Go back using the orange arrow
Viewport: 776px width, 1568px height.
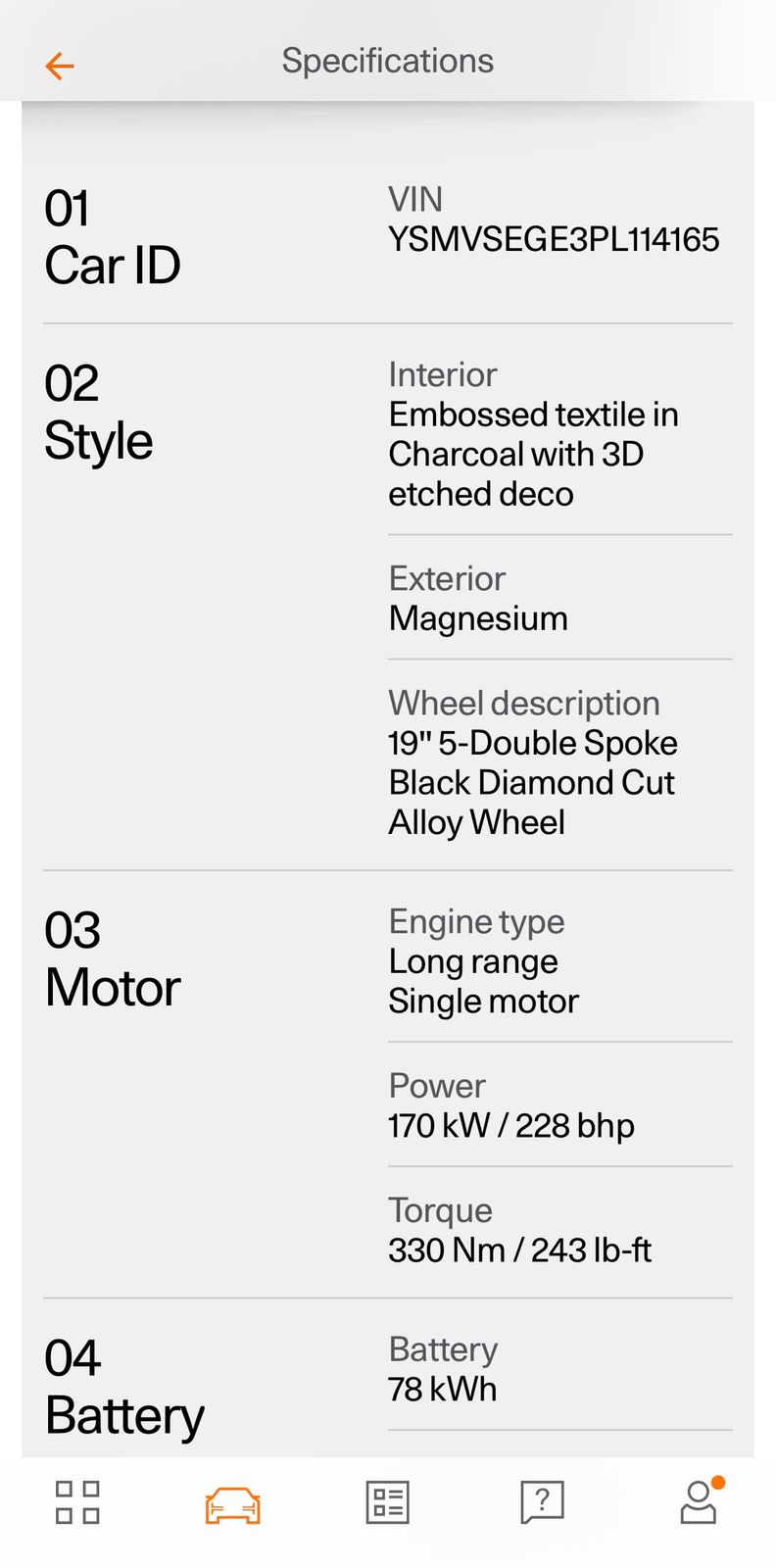click(60, 66)
